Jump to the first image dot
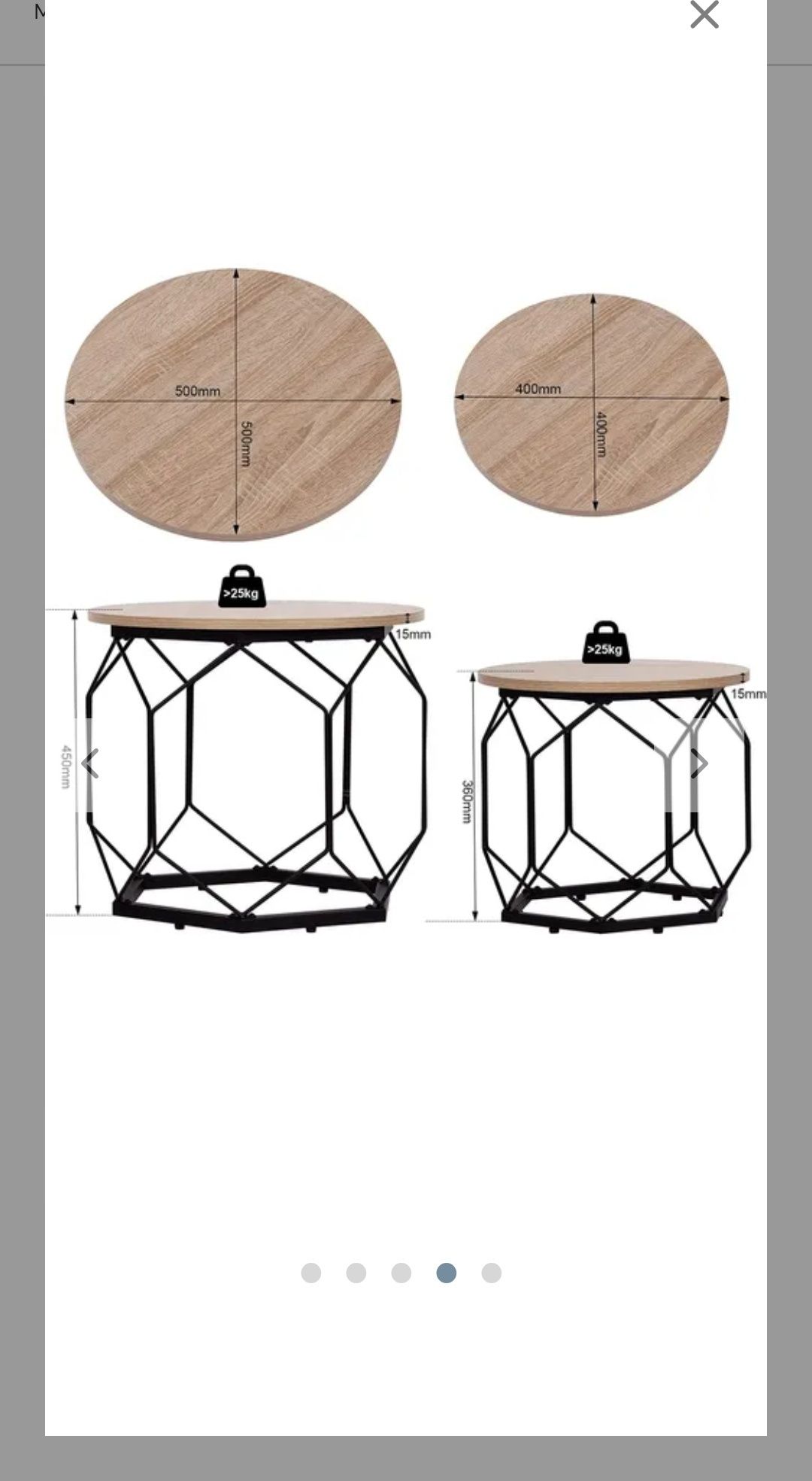Image resolution: width=812 pixels, height=1481 pixels. (311, 1273)
